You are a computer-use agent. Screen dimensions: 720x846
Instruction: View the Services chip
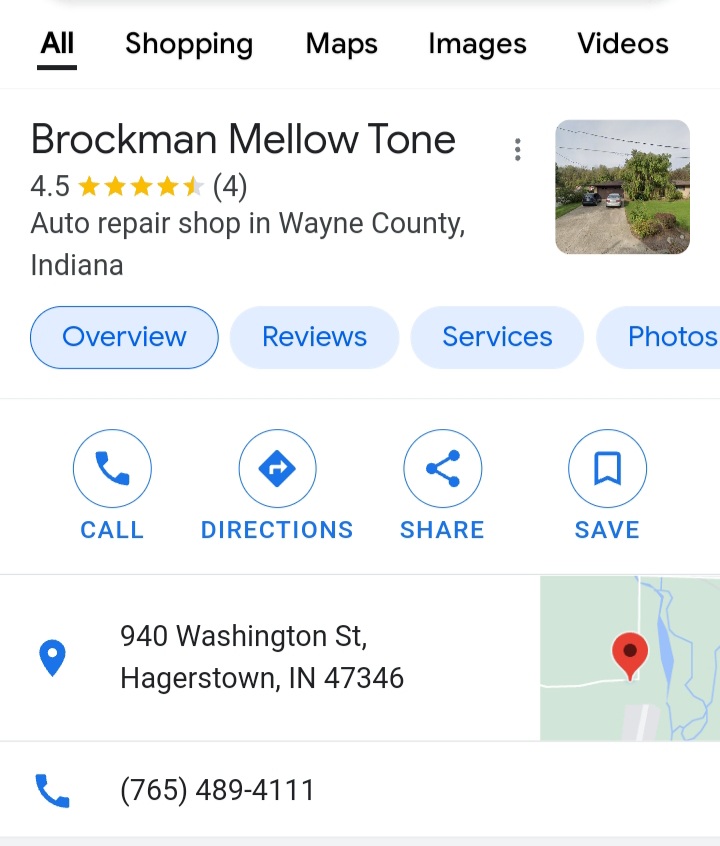(x=497, y=337)
